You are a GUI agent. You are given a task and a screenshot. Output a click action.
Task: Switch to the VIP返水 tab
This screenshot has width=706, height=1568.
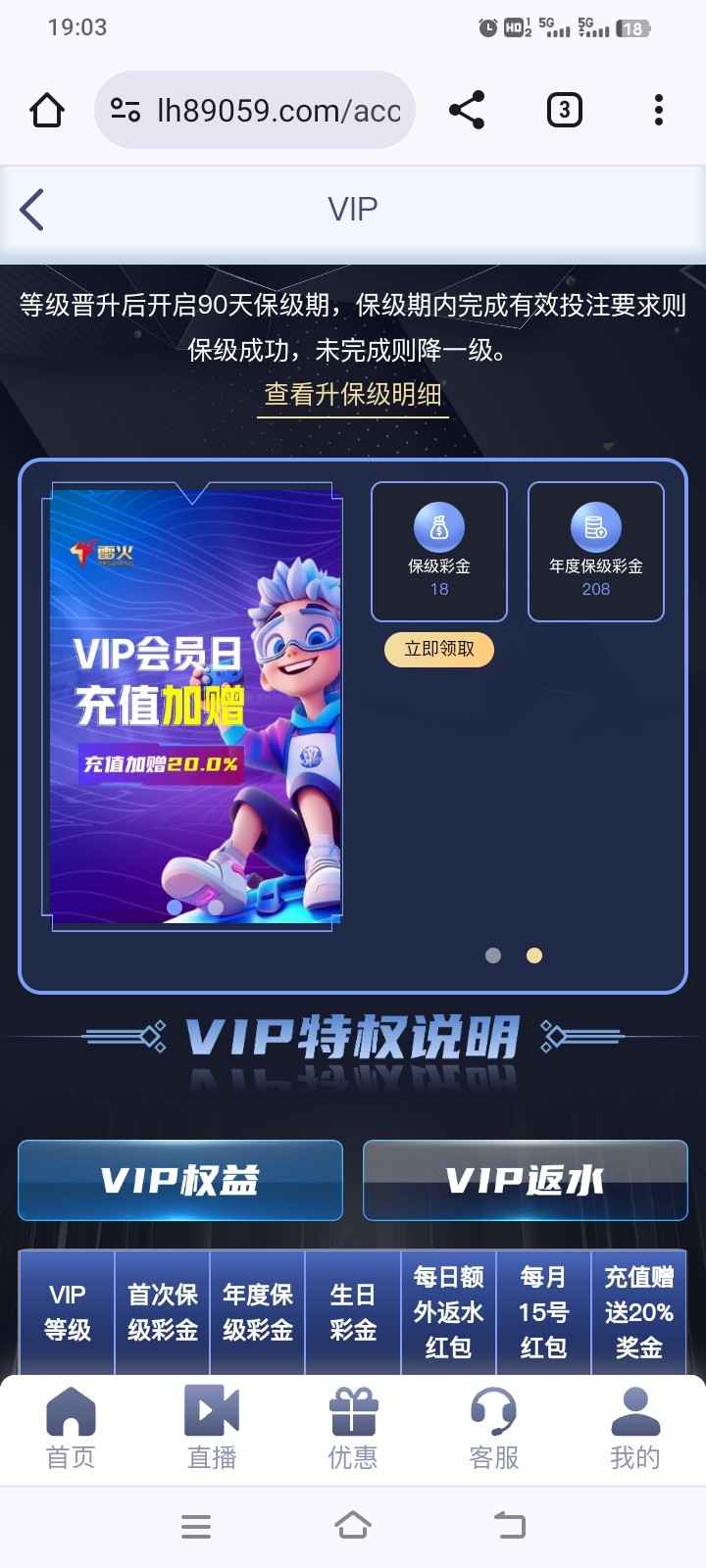(x=525, y=1181)
